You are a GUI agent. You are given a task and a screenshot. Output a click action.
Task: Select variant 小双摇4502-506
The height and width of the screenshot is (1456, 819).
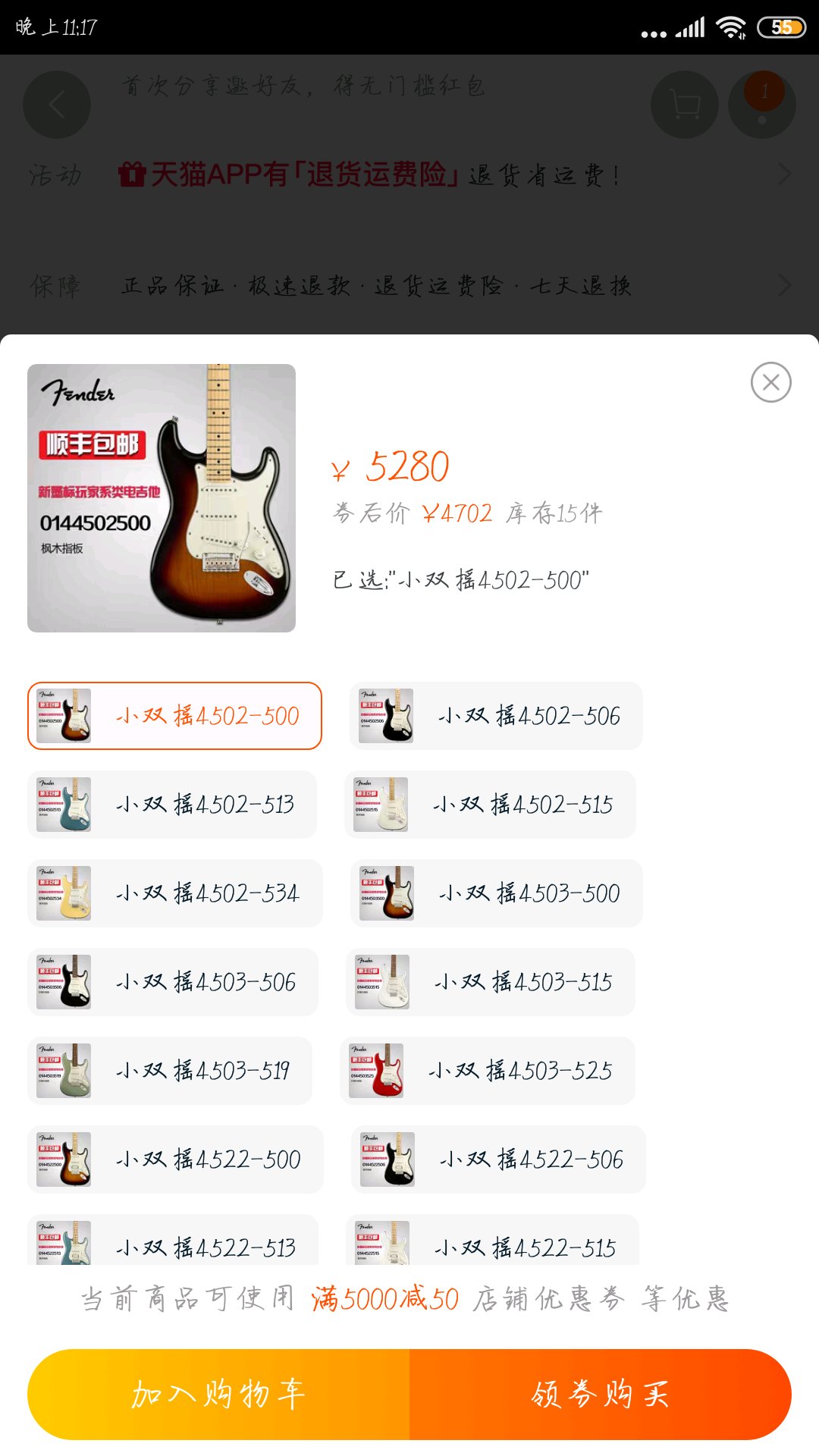(x=496, y=716)
